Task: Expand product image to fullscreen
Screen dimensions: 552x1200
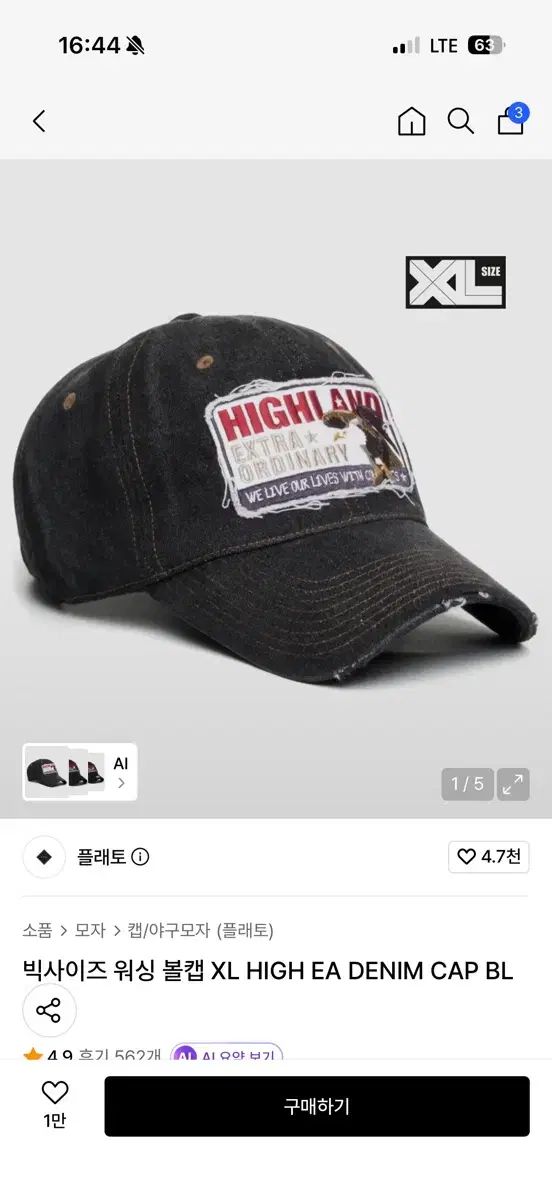Action: coord(514,784)
